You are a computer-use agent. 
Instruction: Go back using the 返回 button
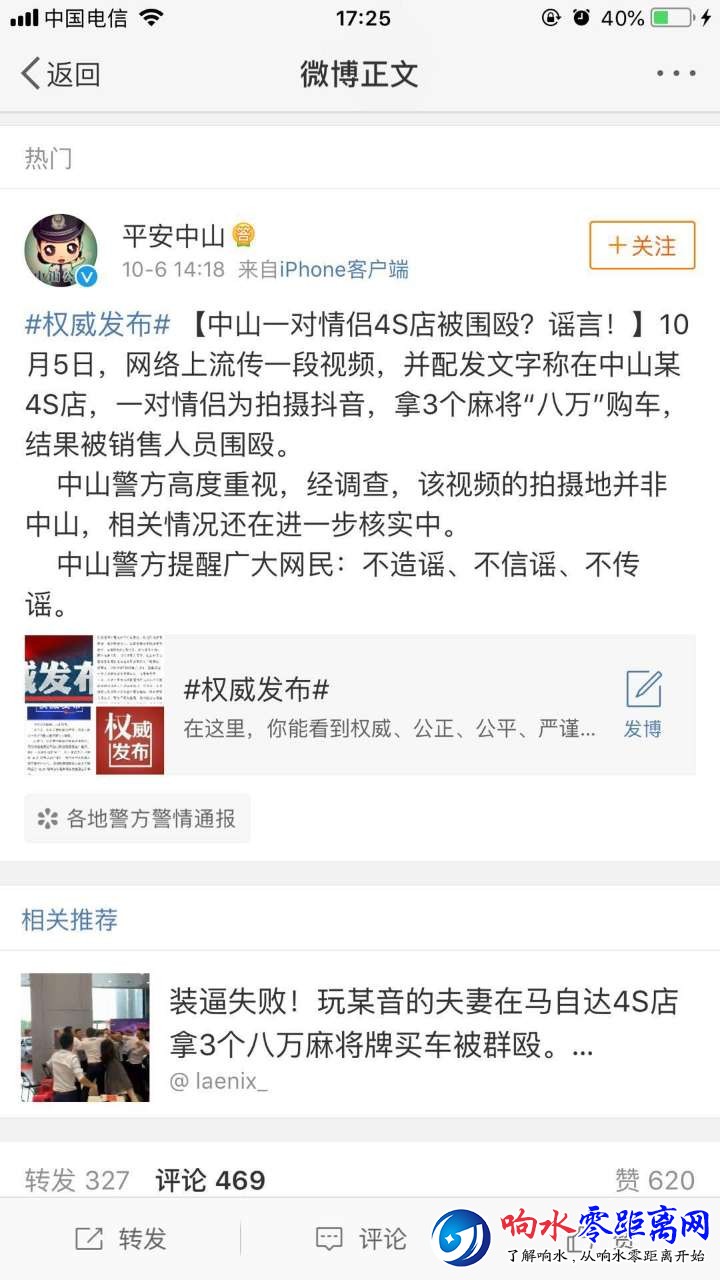click(62, 74)
